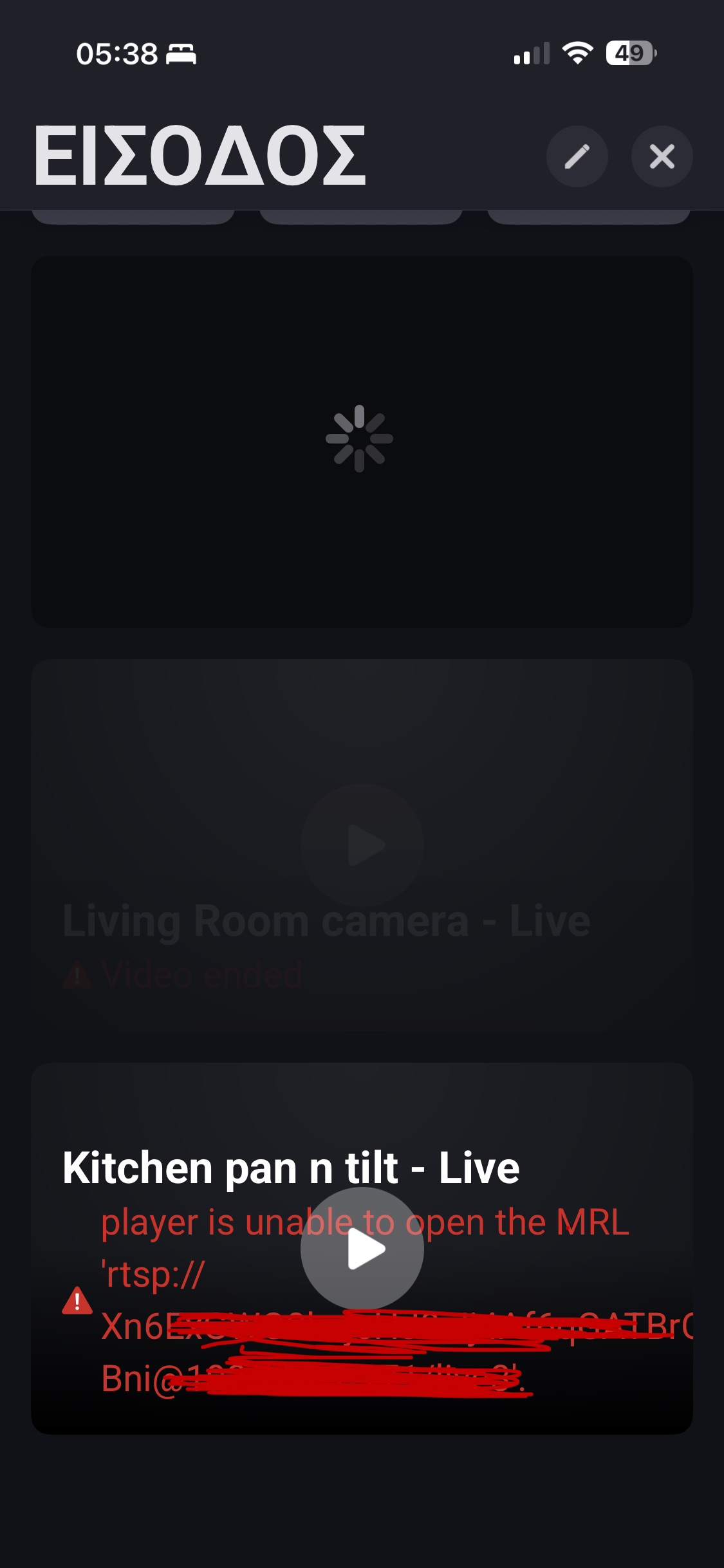Play the Living Room camera stream
724x1568 pixels.
pyautogui.click(x=362, y=845)
